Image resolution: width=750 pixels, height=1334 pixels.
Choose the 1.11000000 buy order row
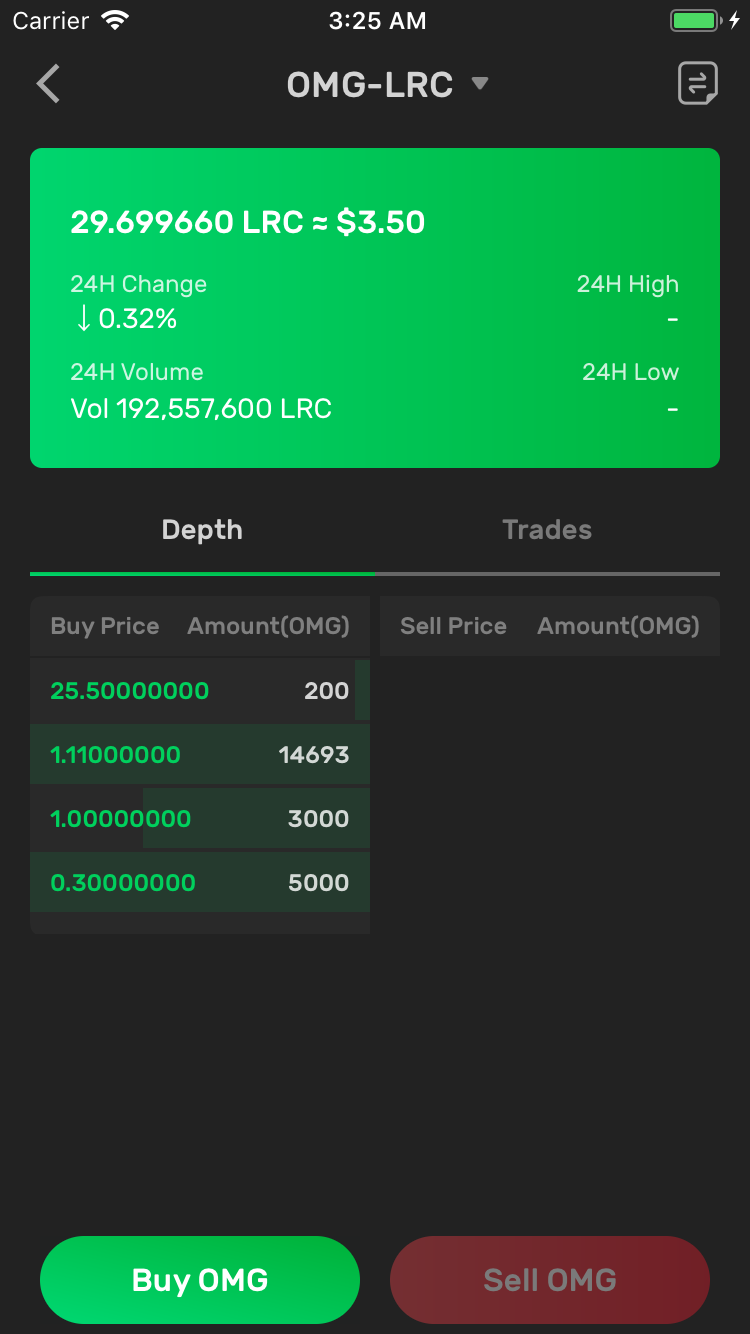[x=200, y=754]
